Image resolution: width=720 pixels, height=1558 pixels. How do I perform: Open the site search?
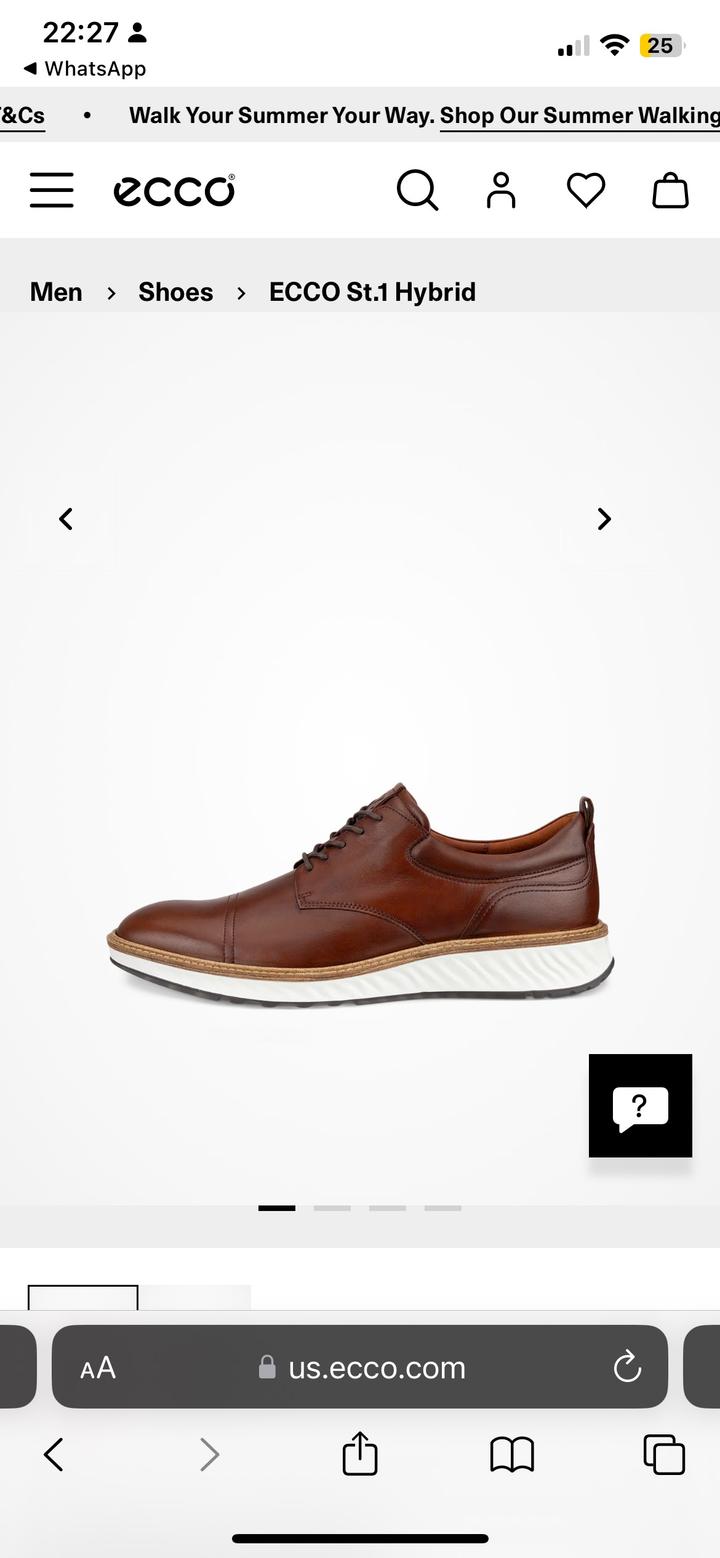[x=417, y=190]
